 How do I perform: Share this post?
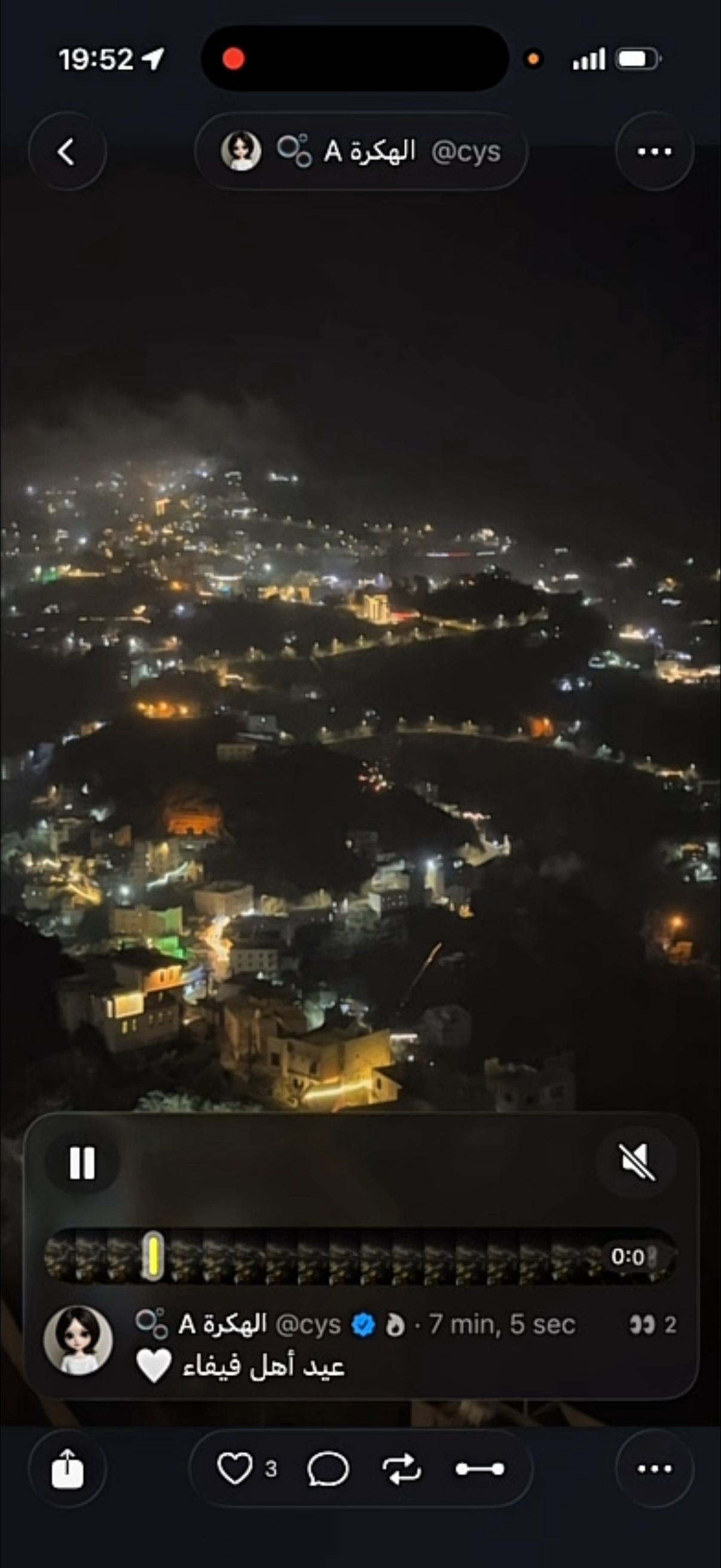[x=67, y=1469]
